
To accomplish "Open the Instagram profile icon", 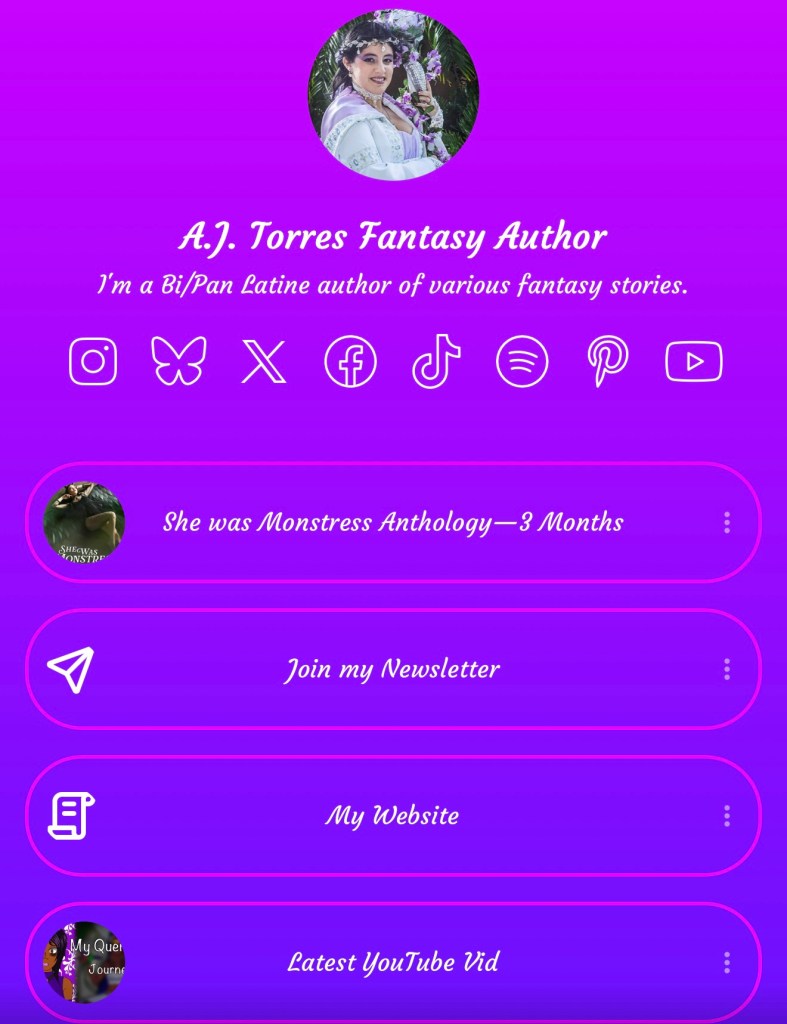I will coord(92,361).
